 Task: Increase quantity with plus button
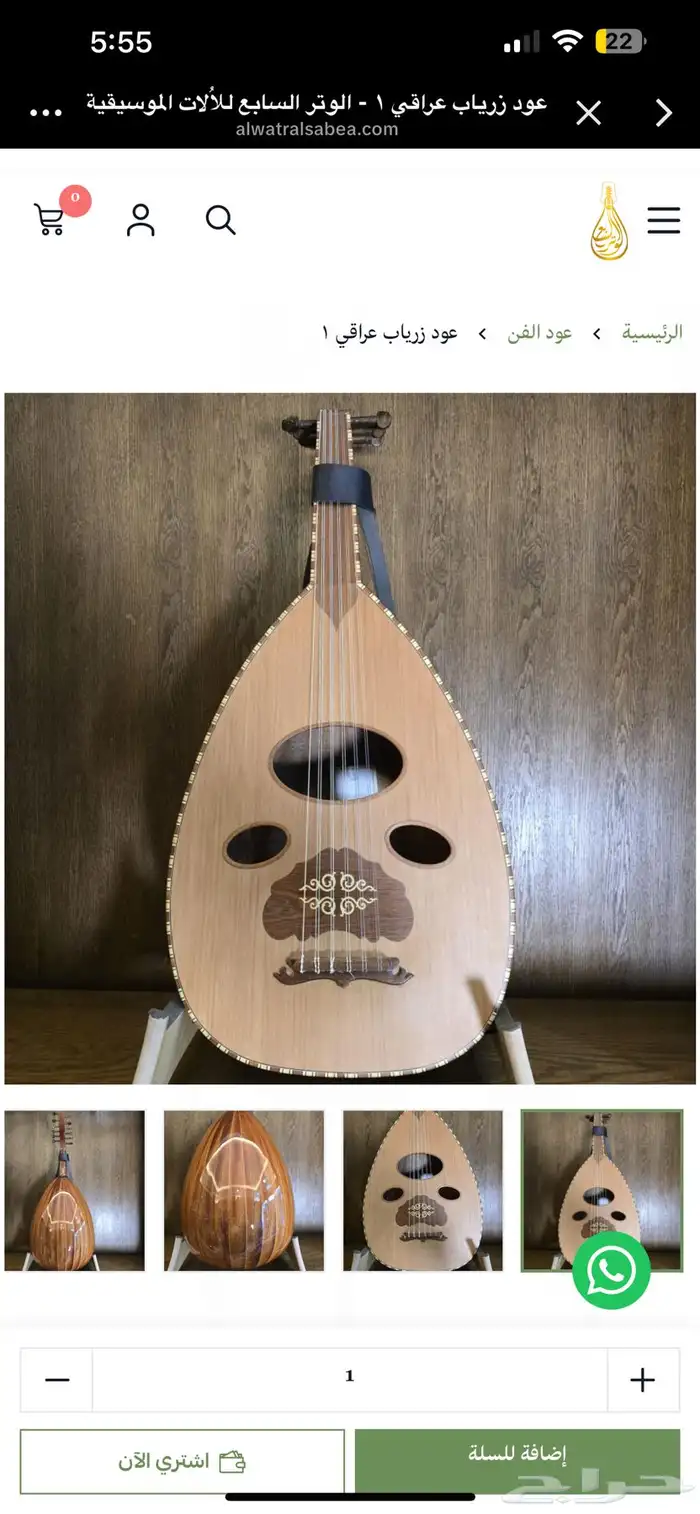coord(642,1380)
